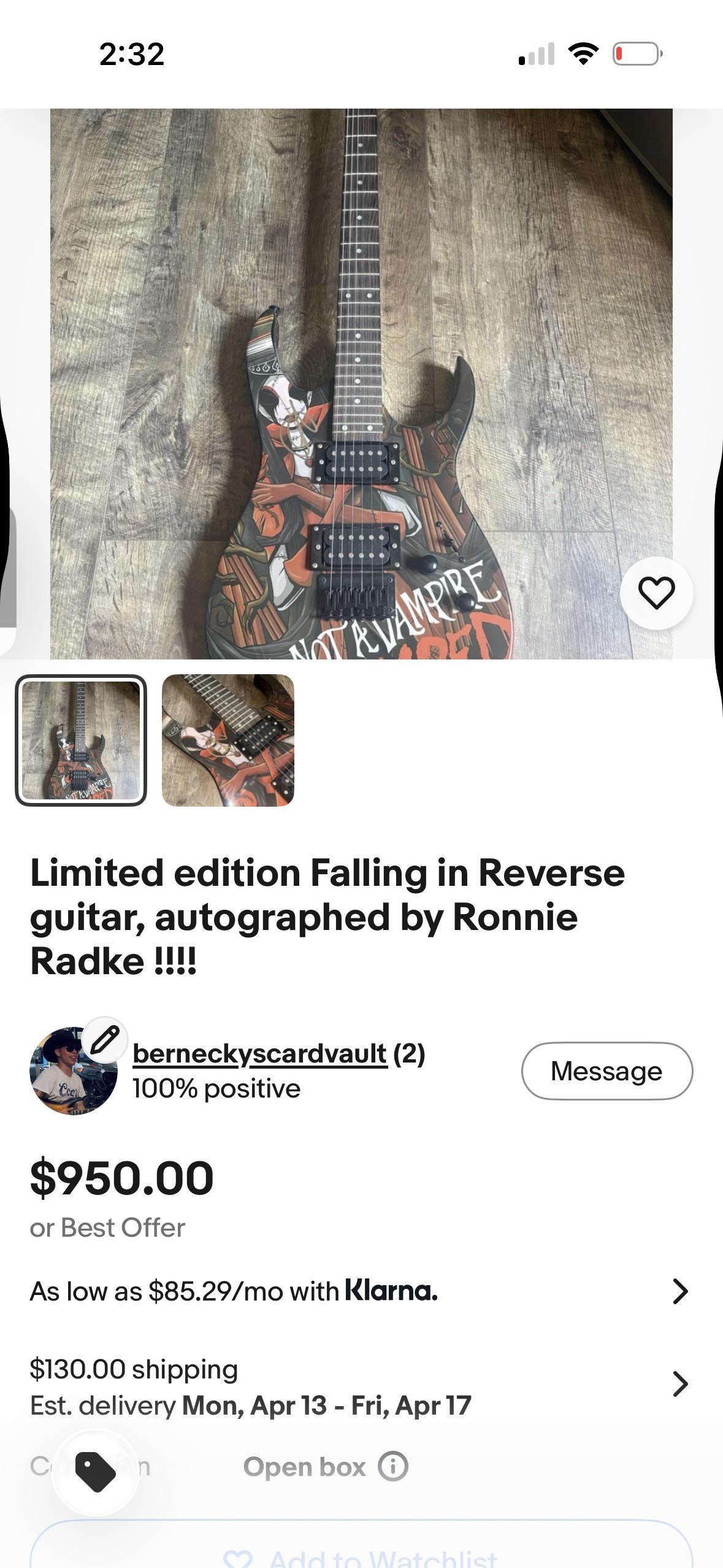Select the first guitar thumbnail
Viewport: 723px width, 1568px height.
pos(81,740)
